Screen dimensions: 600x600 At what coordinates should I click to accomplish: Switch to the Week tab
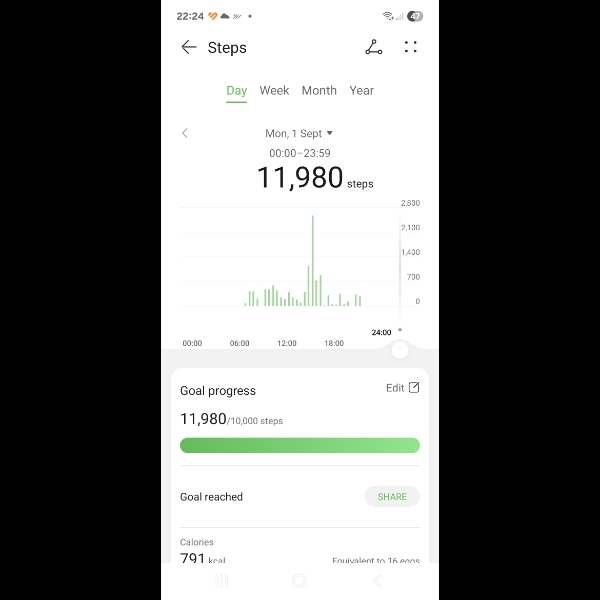point(274,90)
